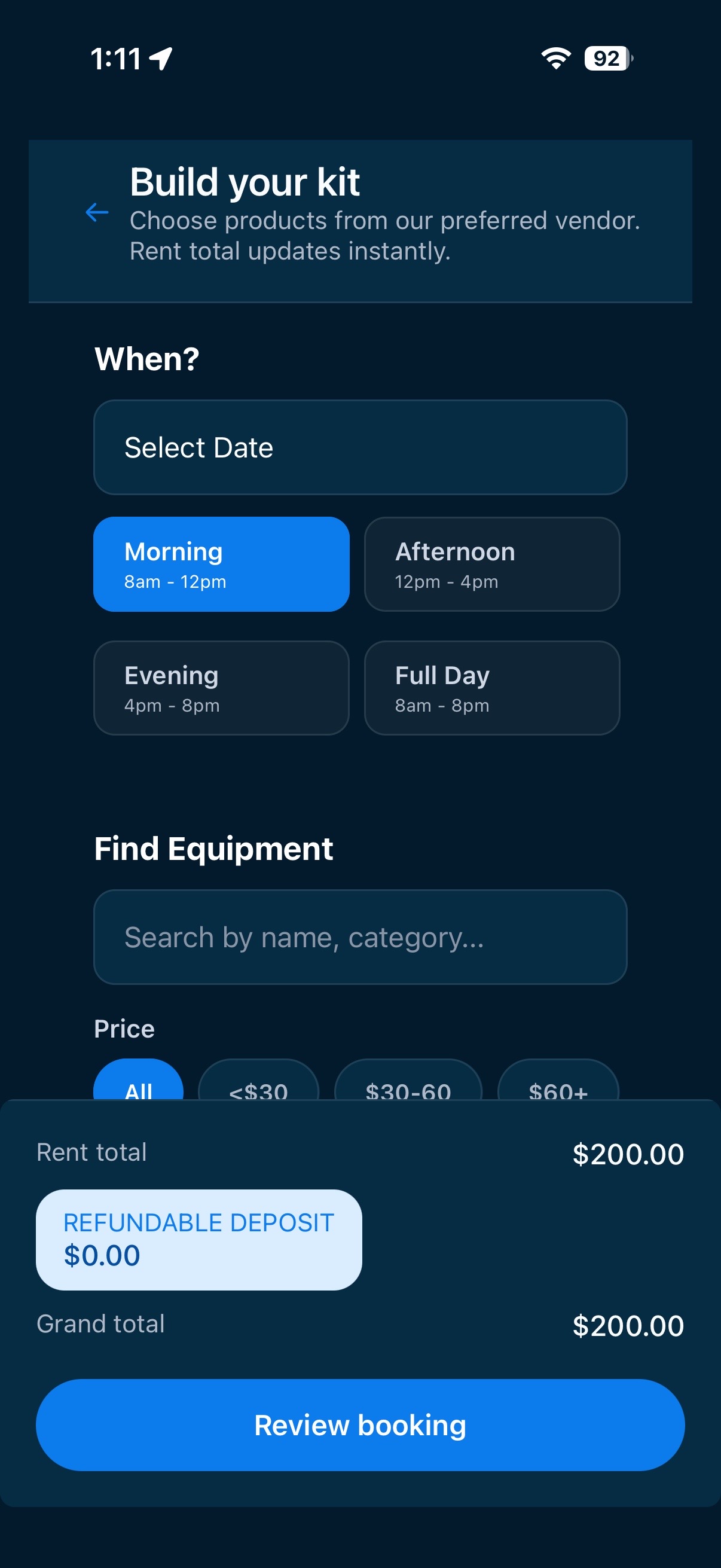Choose the Full Day 8am - 8pm option
Screen dimensions: 721x1568
[491, 688]
